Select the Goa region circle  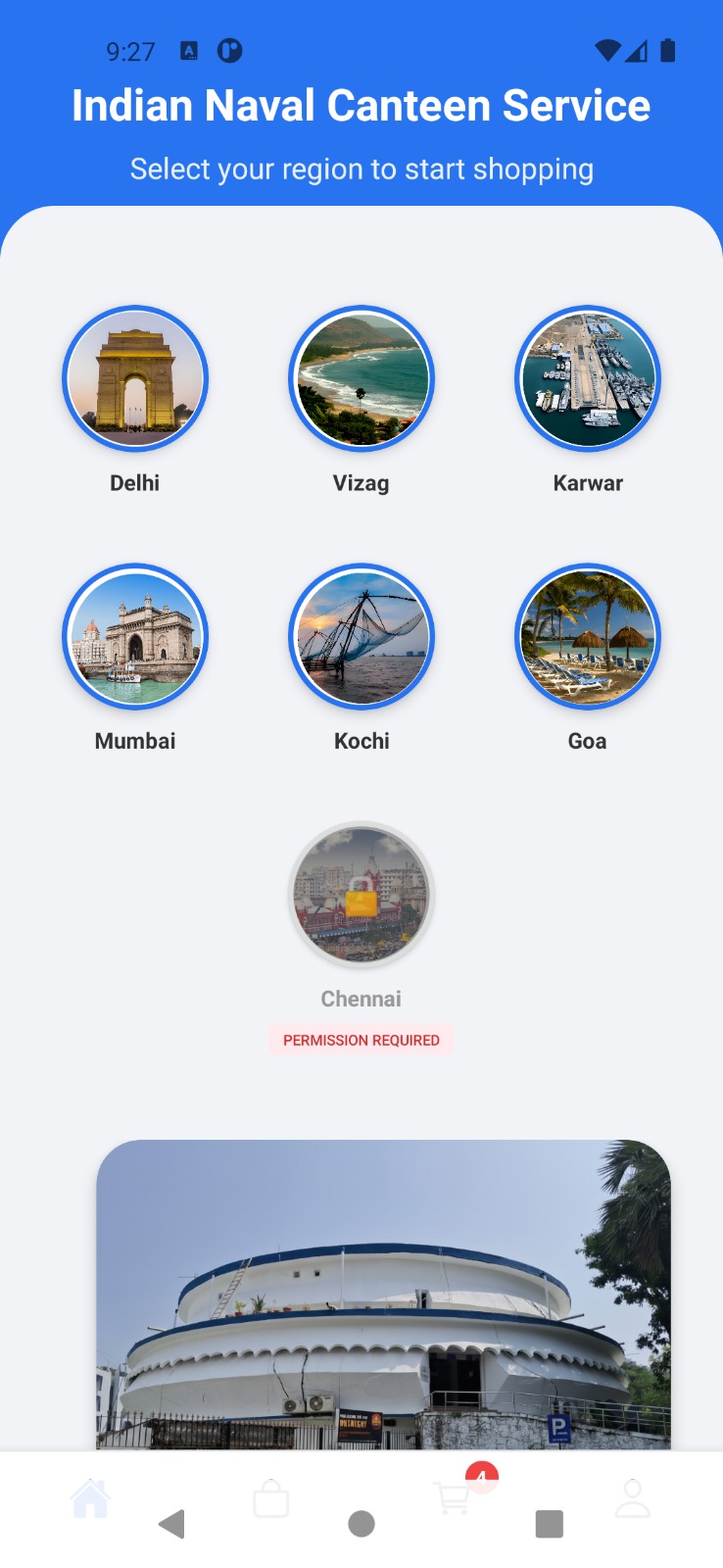pyautogui.click(x=587, y=637)
